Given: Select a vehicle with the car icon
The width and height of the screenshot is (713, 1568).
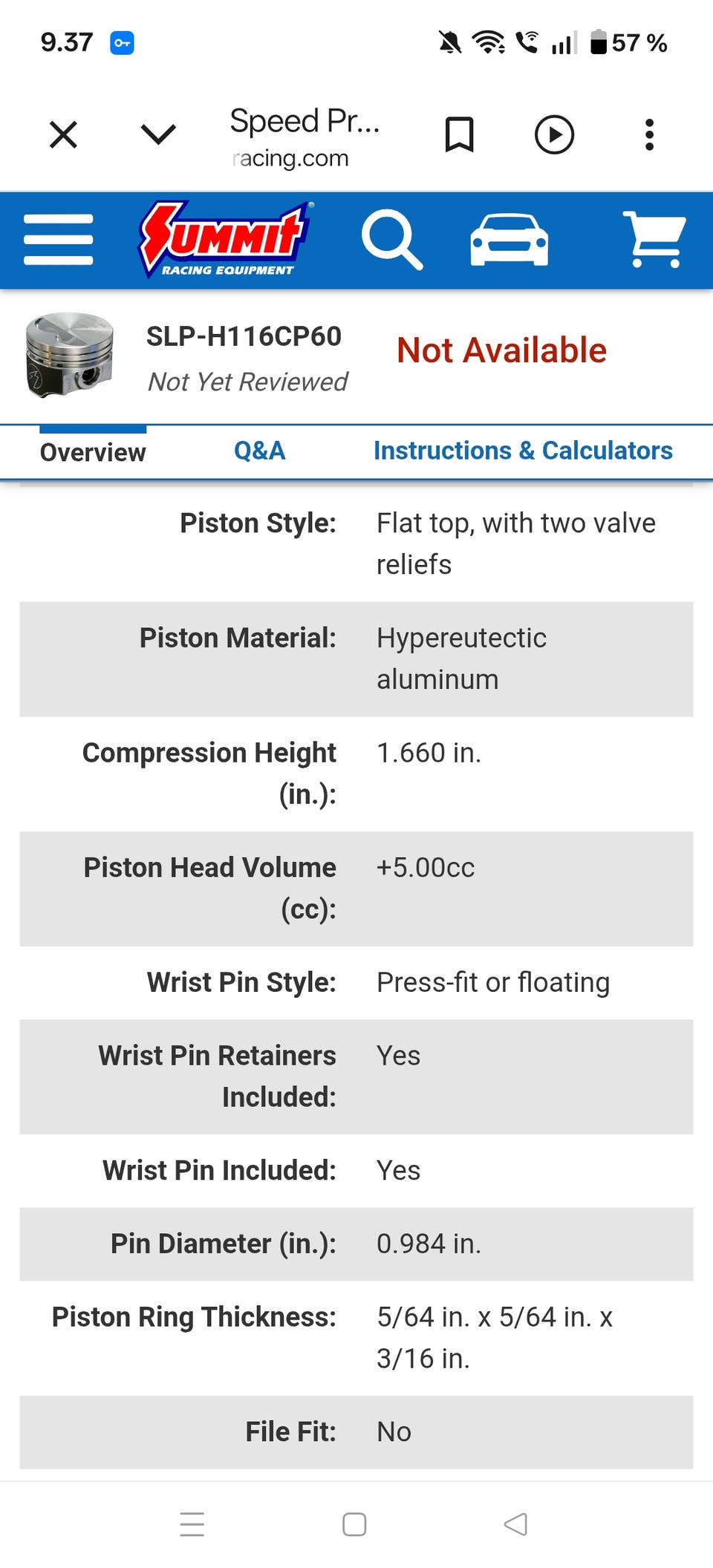Looking at the screenshot, I should tap(509, 240).
